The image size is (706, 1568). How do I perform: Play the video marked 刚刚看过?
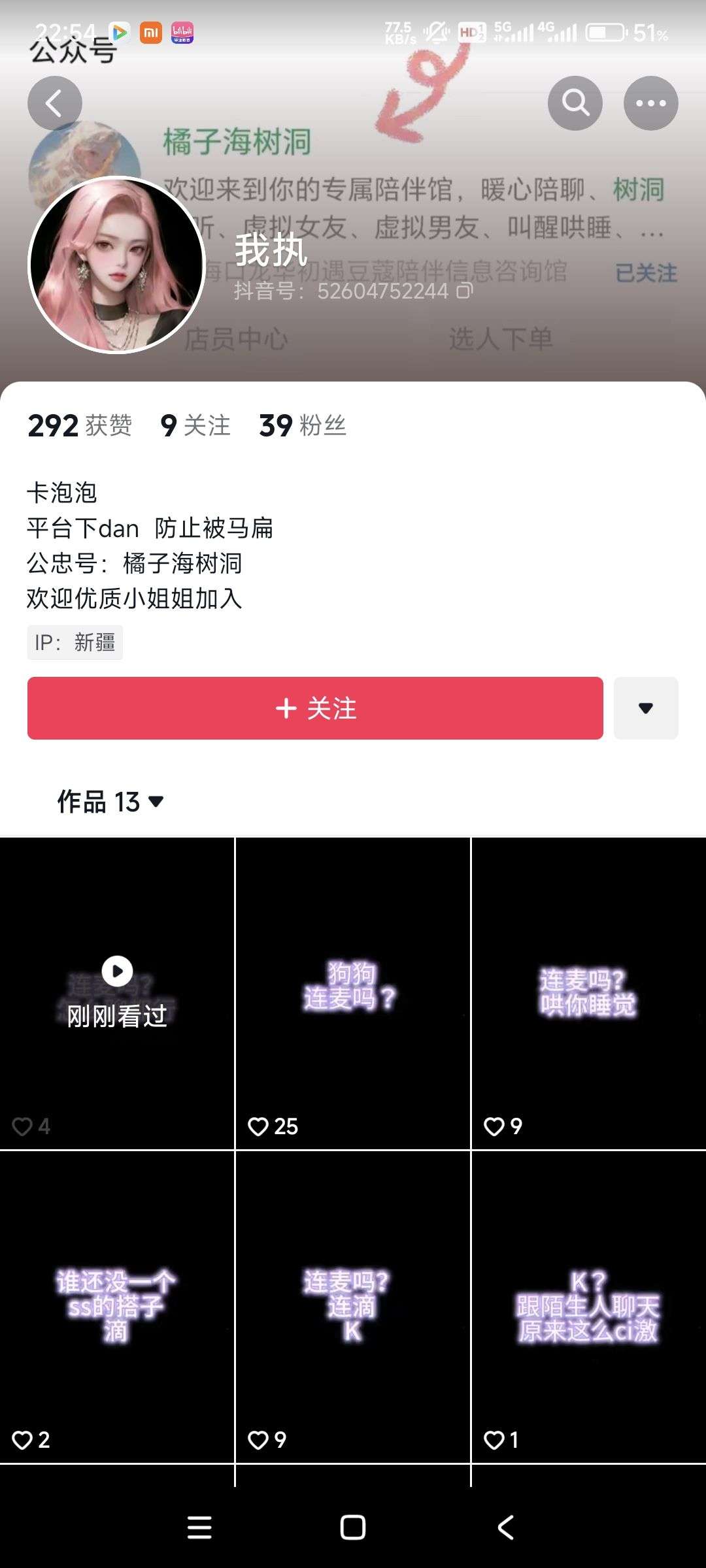coord(117,993)
